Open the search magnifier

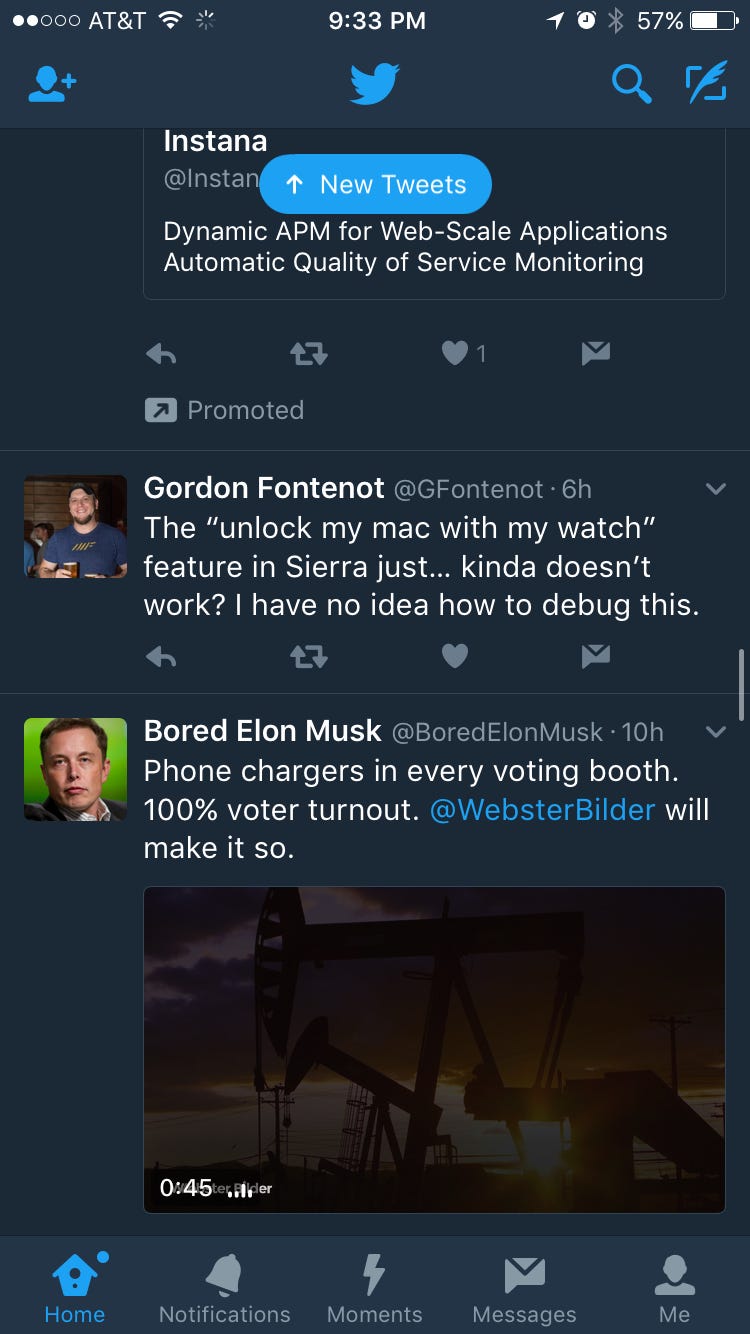pos(631,85)
